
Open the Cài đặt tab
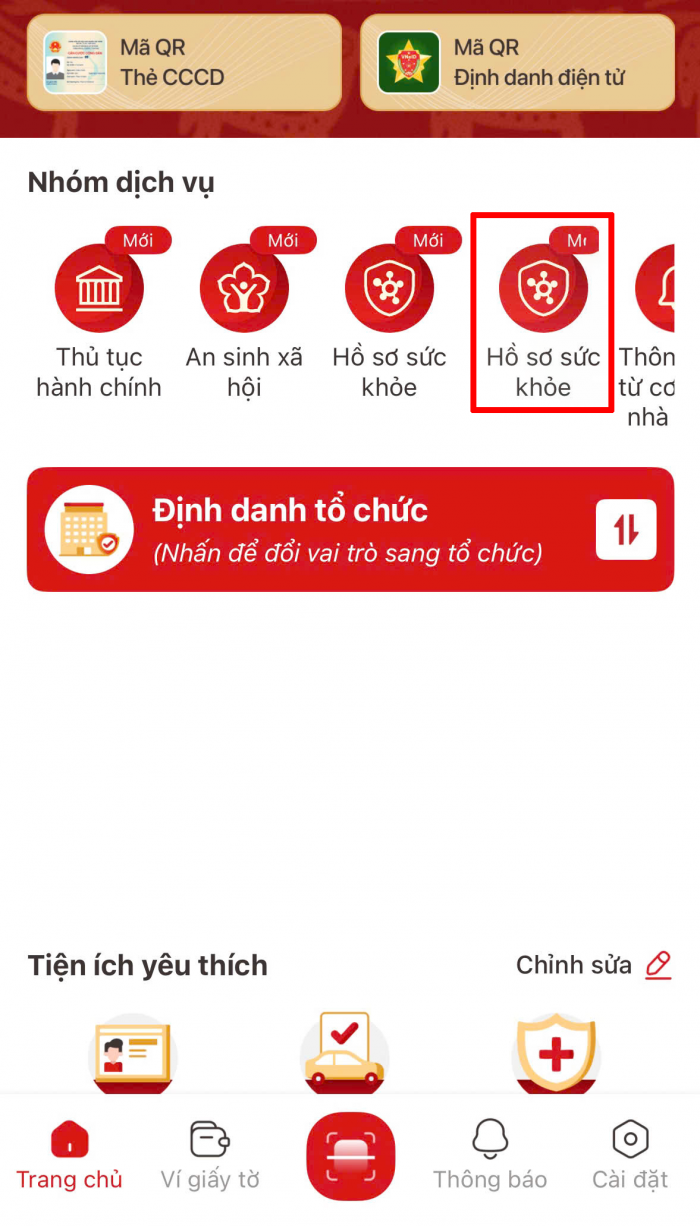(630, 1156)
